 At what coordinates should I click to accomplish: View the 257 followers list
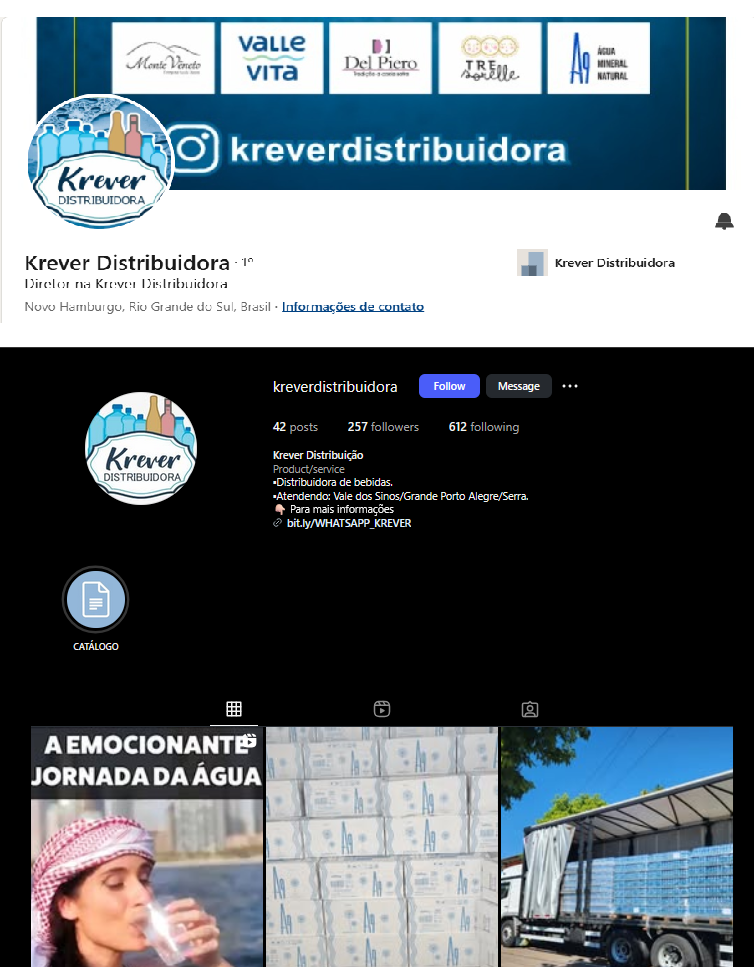383,427
